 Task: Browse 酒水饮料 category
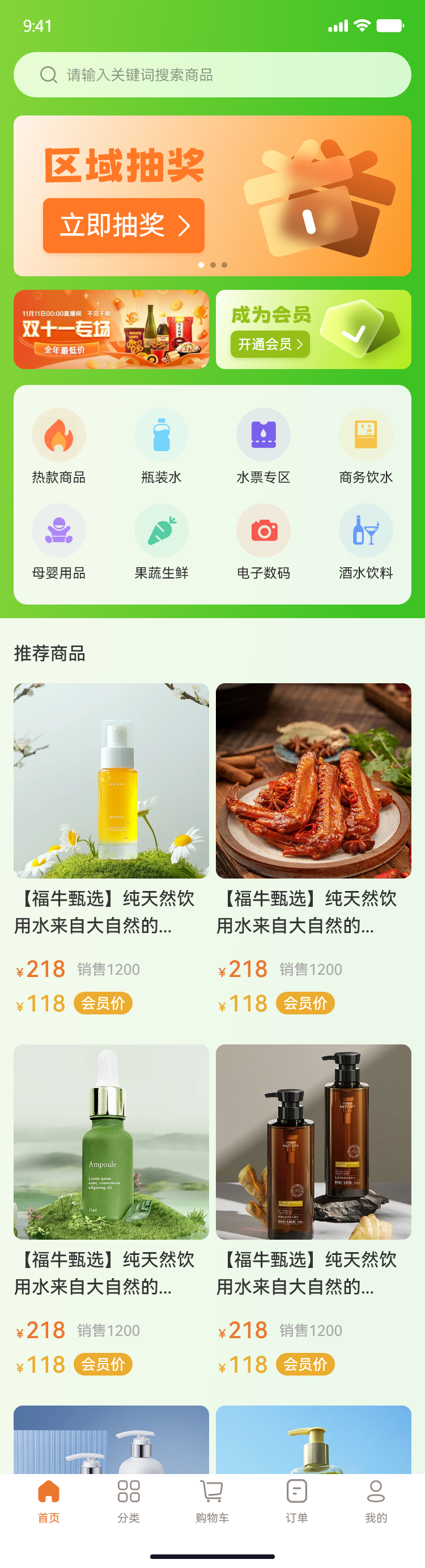[x=366, y=541]
